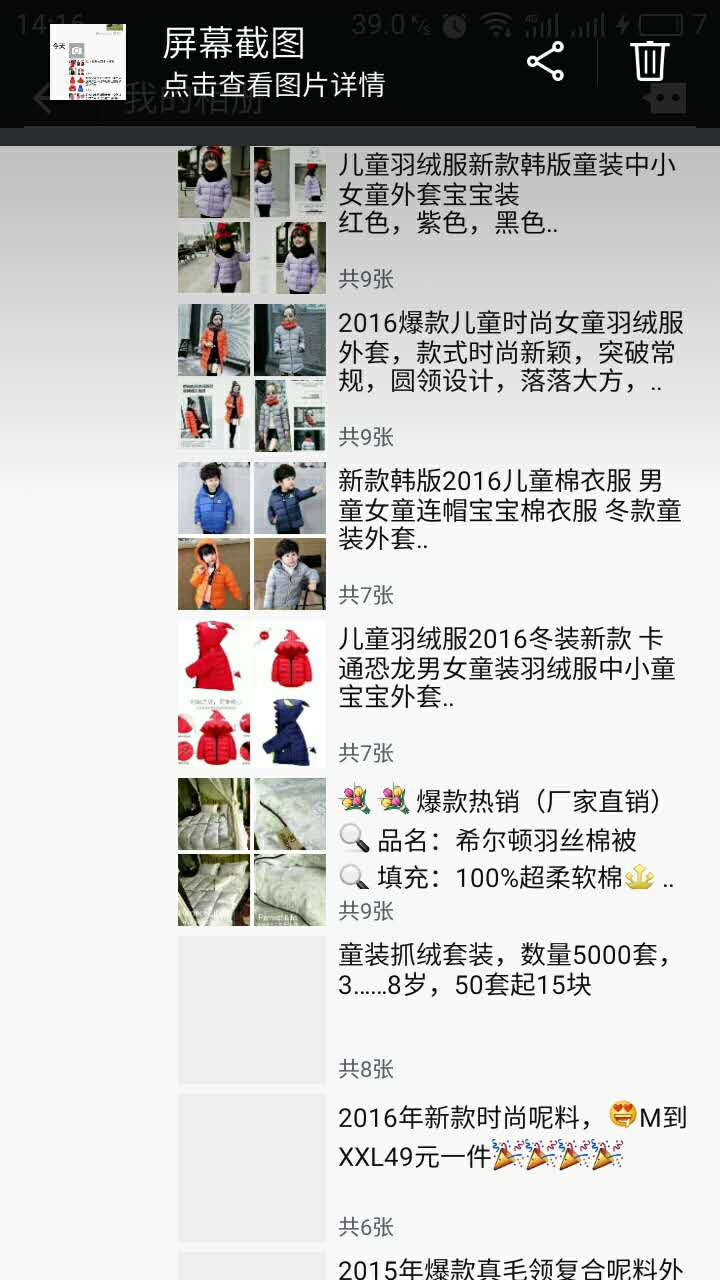This screenshot has height=1280, width=720.
Task: Share the captured screenshot
Action: click(545, 62)
